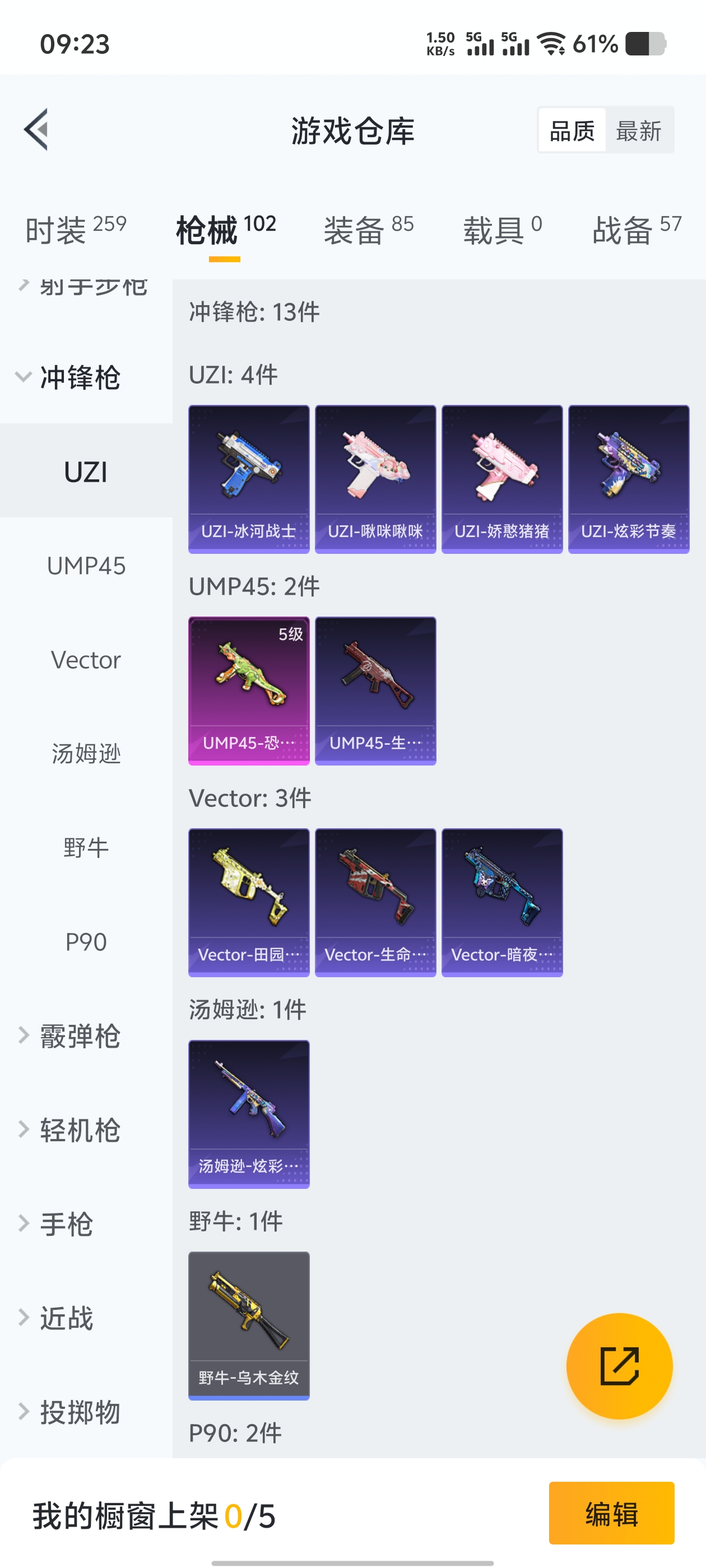The height and width of the screenshot is (1568, 706).
Task: Tap the orange share floating button
Action: click(x=619, y=1366)
